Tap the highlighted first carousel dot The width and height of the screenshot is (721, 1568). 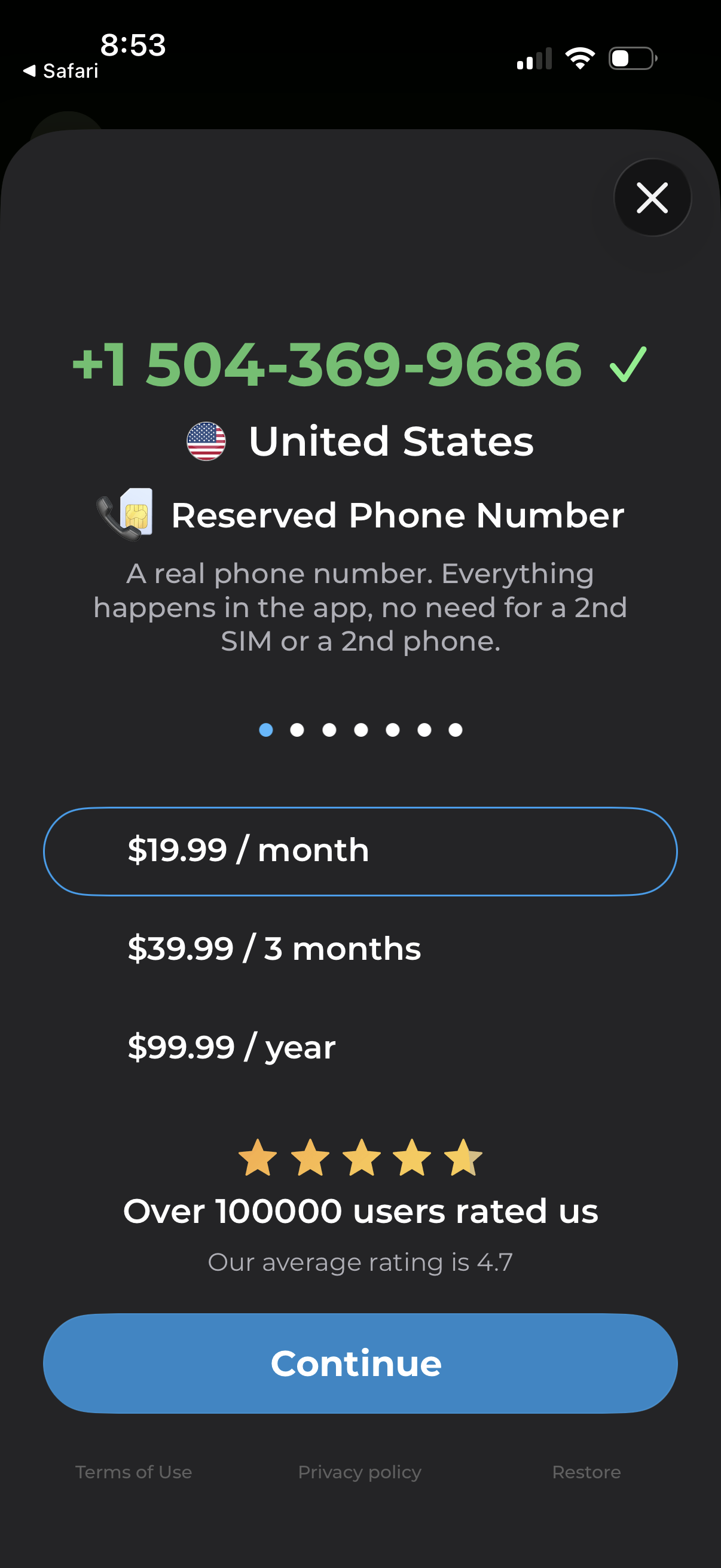tap(266, 730)
